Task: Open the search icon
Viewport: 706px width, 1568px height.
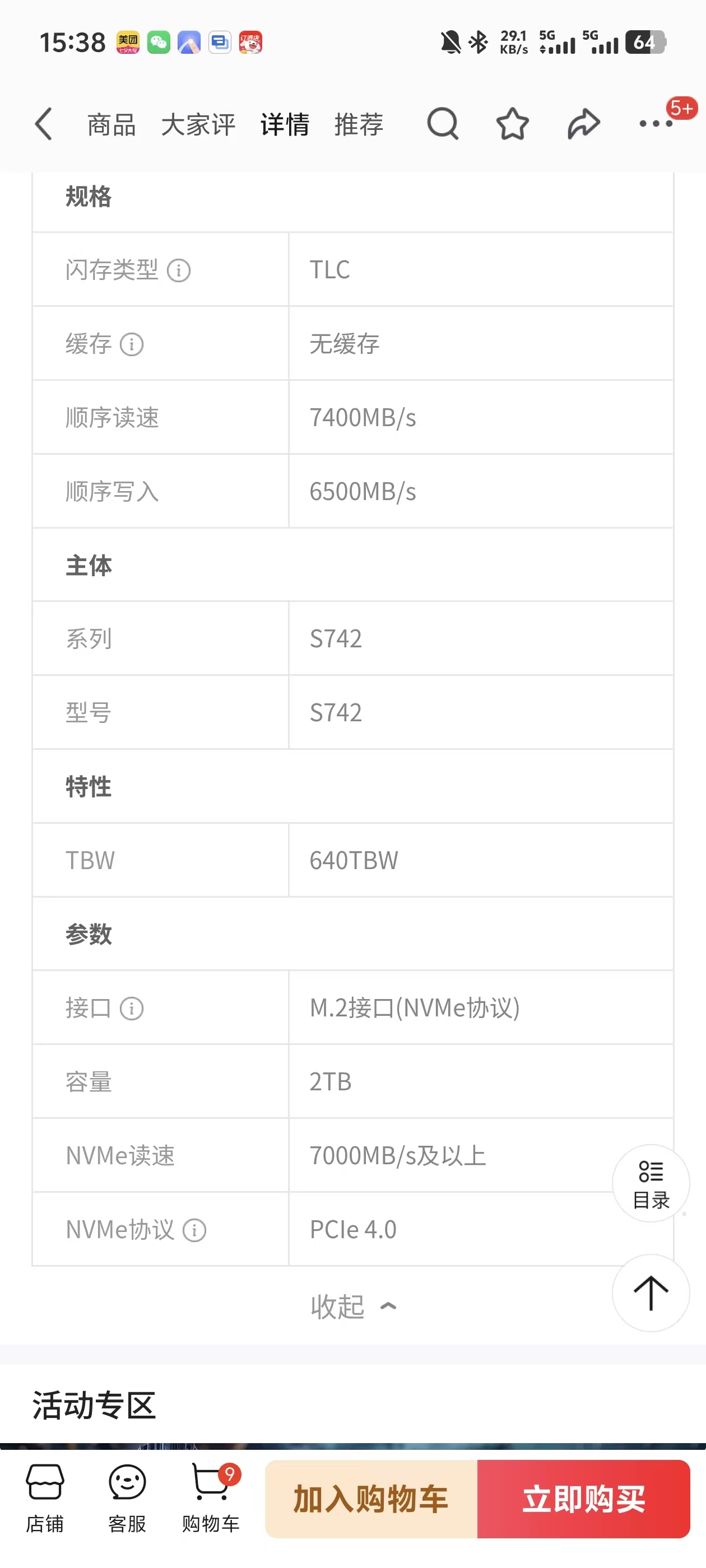Action: [442, 124]
